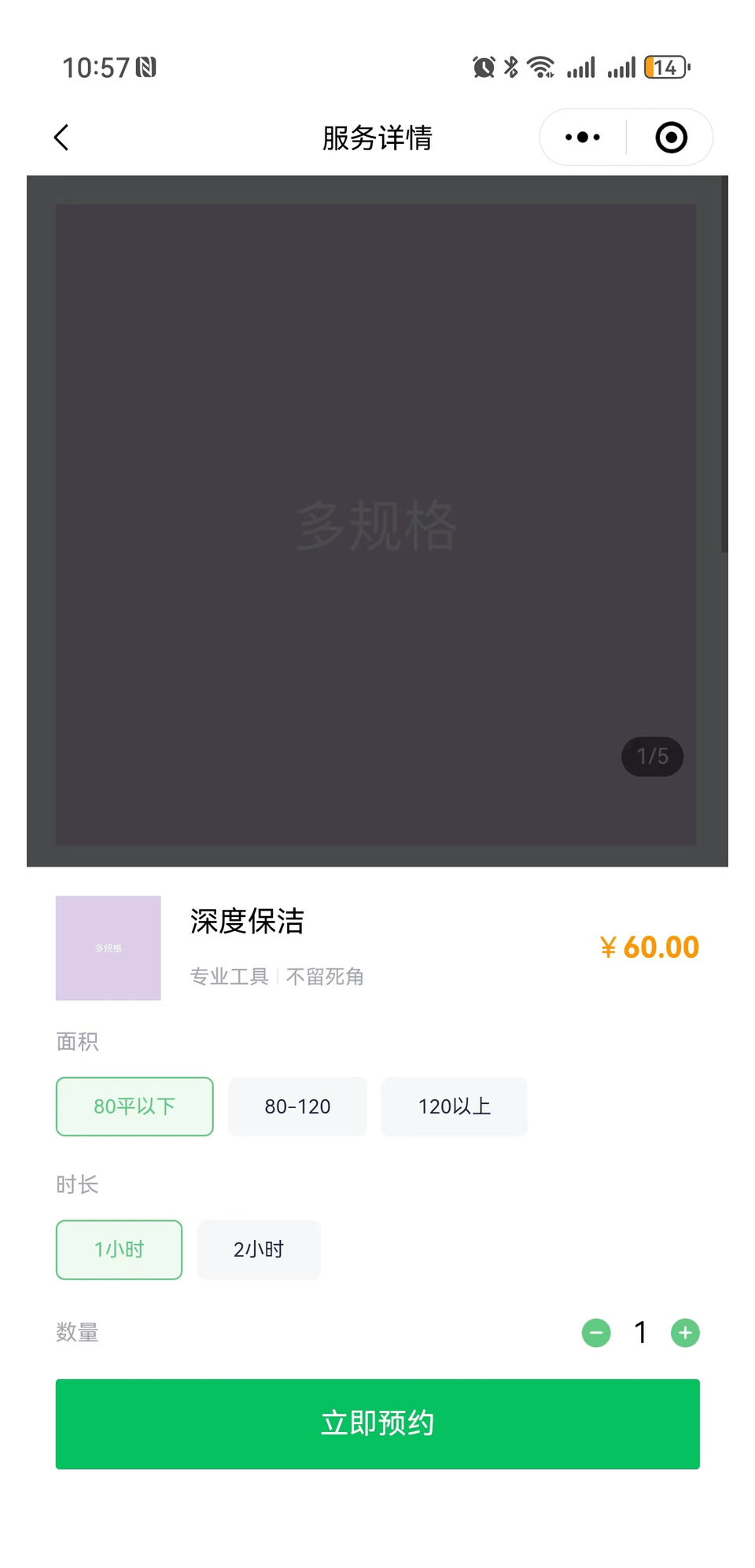Click the product title 深度保洁
Viewport: 755px width, 1568px height.
[247, 923]
